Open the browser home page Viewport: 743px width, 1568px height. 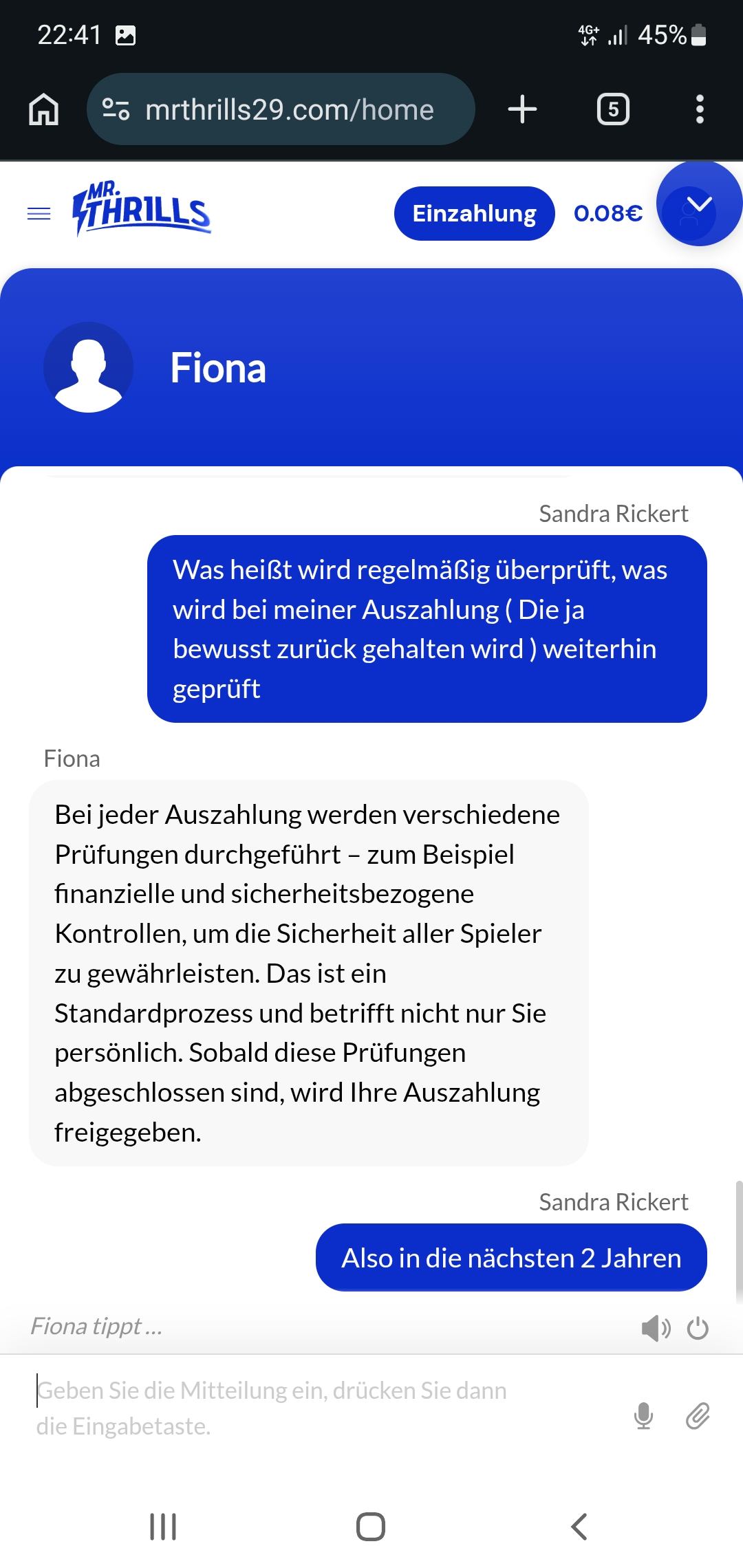[x=43, y=109]
